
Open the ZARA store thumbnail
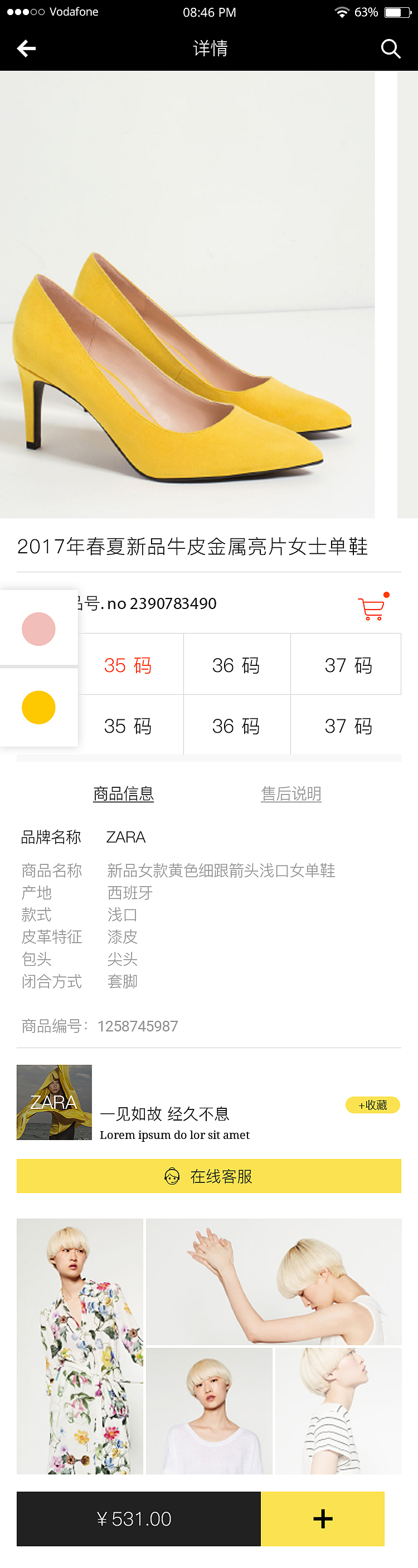tap(54, 1102)
